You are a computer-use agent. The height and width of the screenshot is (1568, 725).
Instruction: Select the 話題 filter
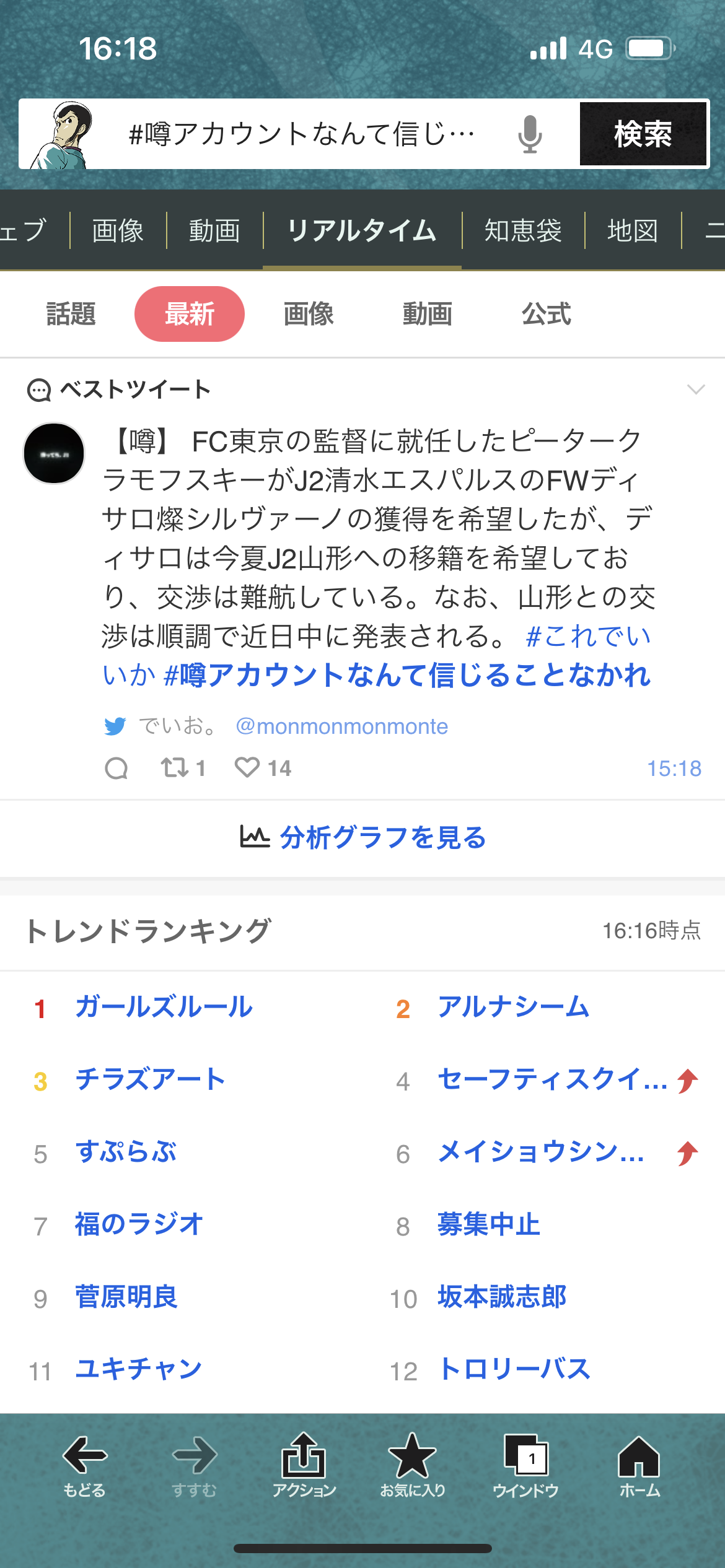(x=71, y=314)
